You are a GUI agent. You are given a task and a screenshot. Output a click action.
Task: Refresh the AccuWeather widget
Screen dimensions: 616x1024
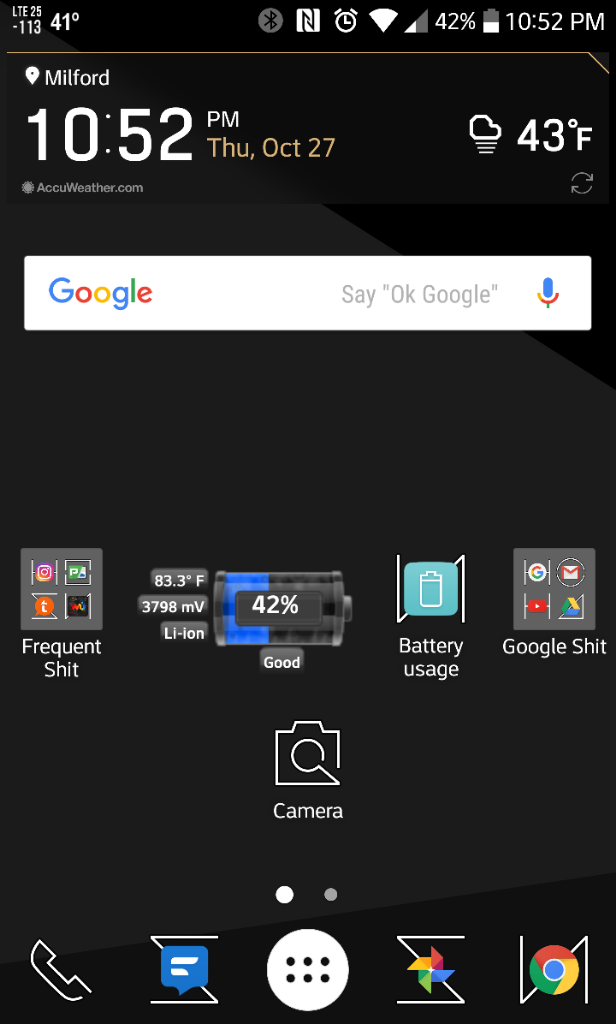pos(581,183)
